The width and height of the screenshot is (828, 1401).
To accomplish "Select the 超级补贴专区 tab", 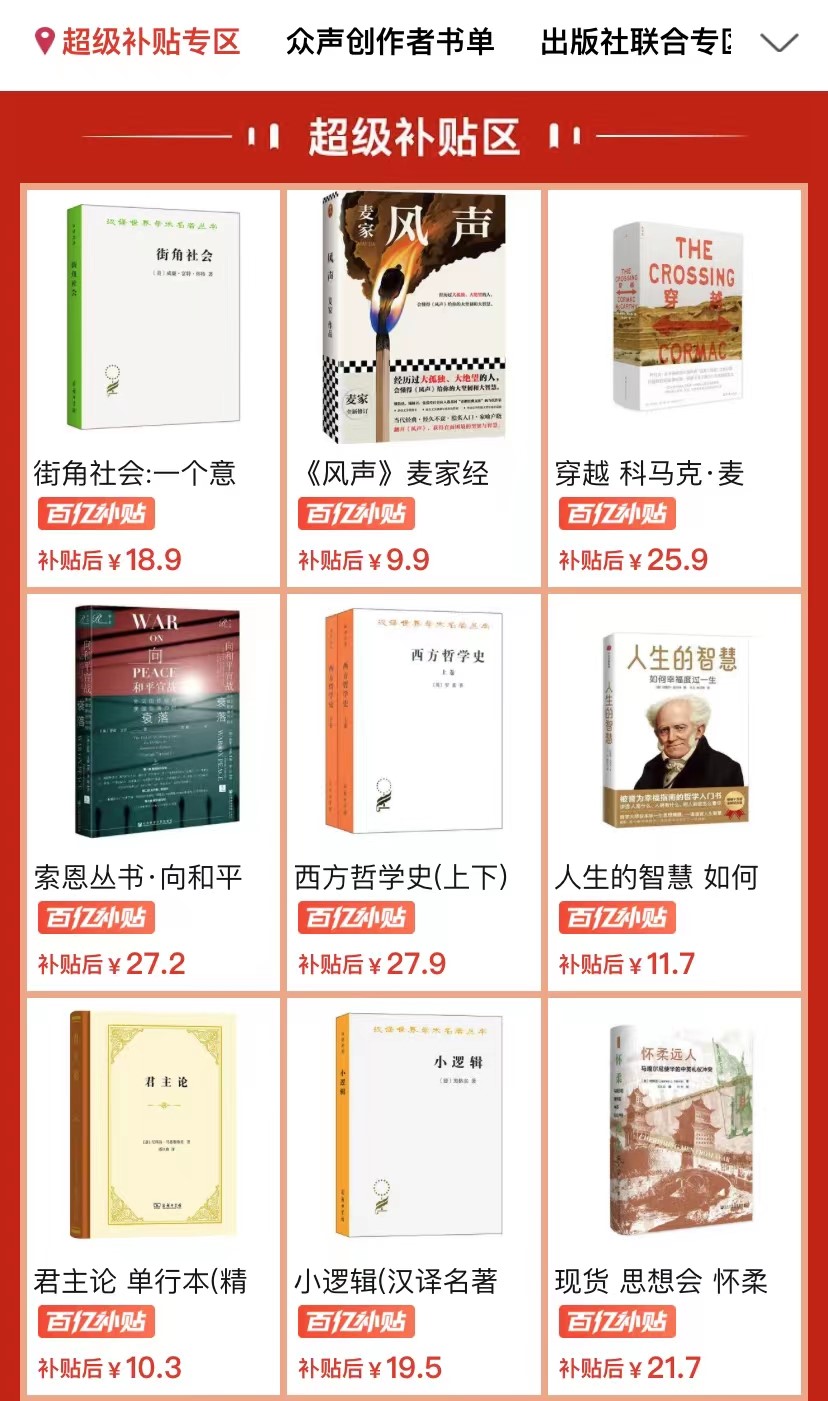I will point(138,42).
